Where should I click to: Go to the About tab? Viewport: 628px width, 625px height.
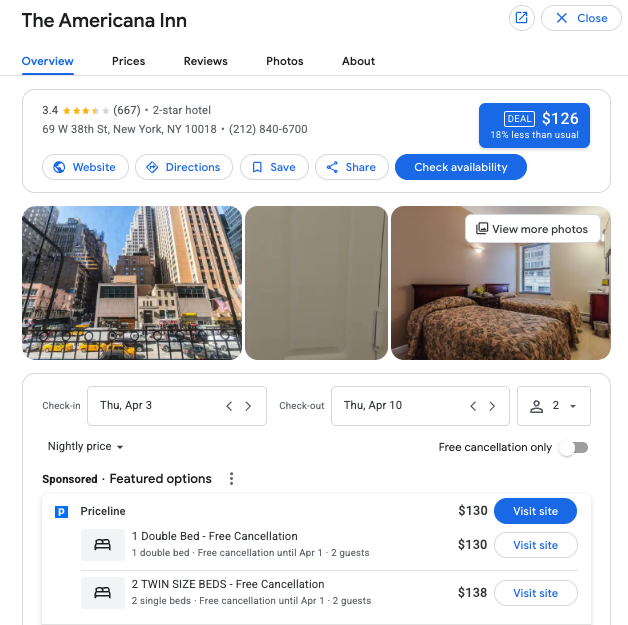[358, 61]
